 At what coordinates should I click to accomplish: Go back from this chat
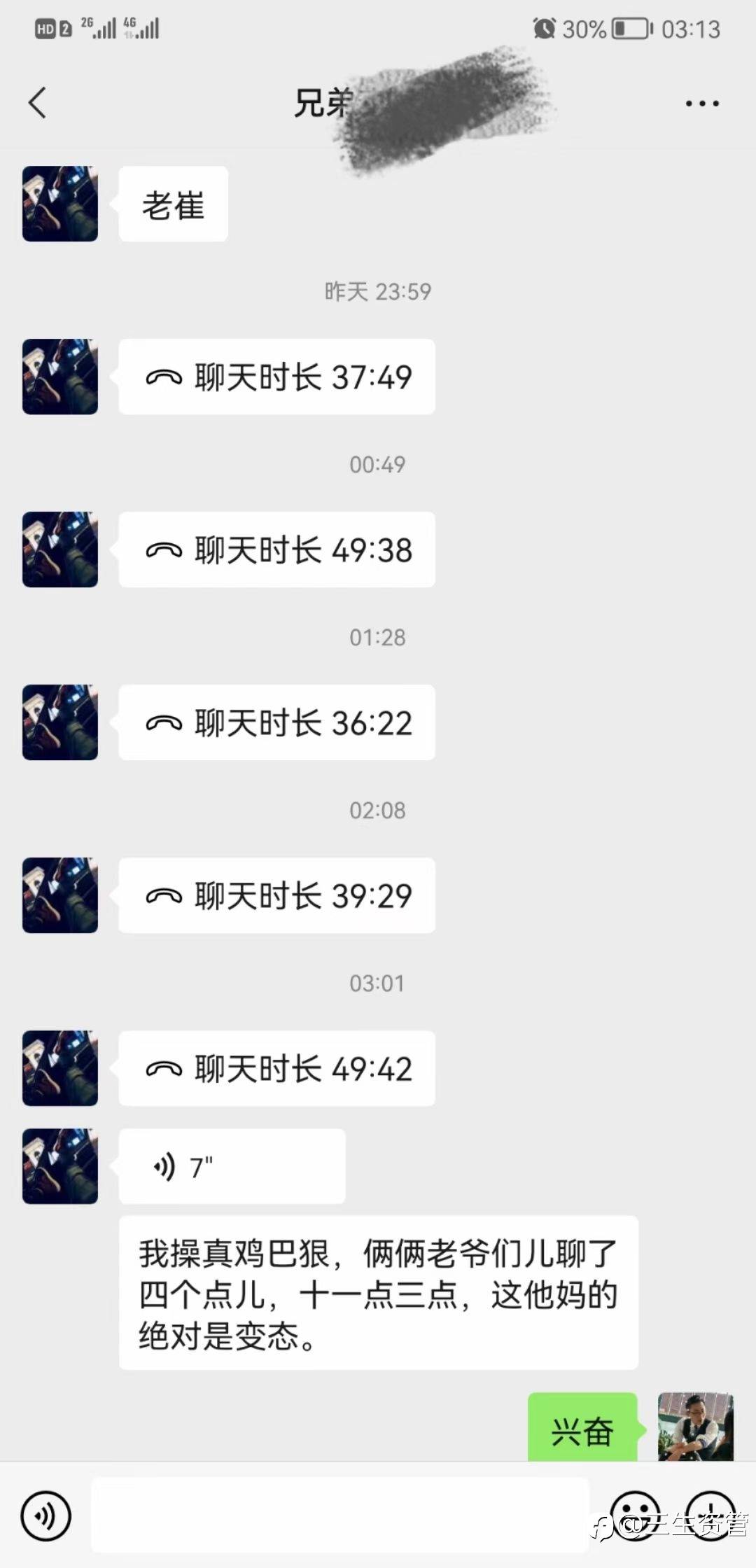[38, 103]
